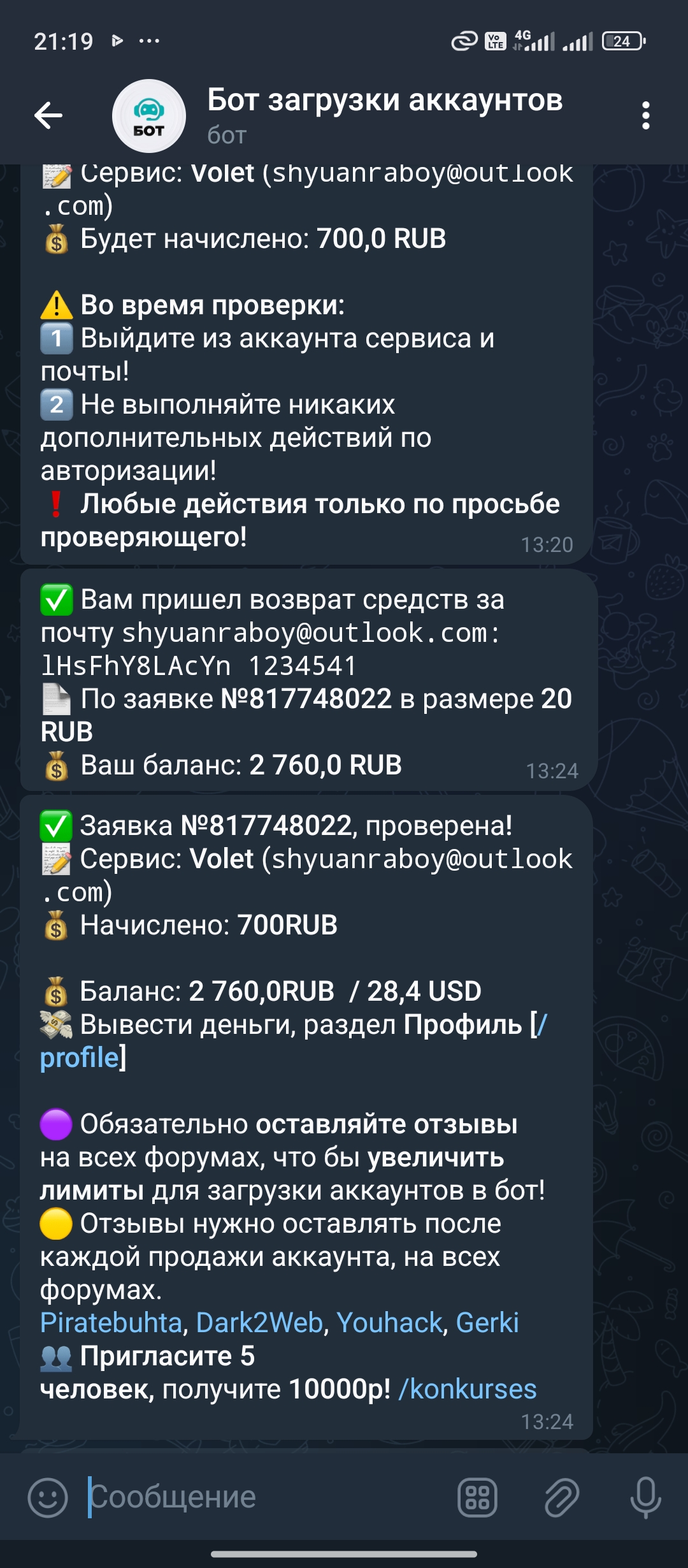Go back to the chat list
The width and height of the screenshot is (688, 1568).
[x=48, y=115]
